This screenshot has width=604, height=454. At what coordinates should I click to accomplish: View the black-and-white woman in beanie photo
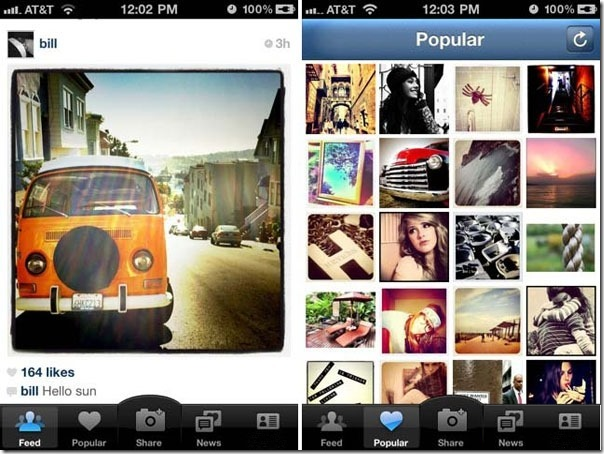pos(413,98)
